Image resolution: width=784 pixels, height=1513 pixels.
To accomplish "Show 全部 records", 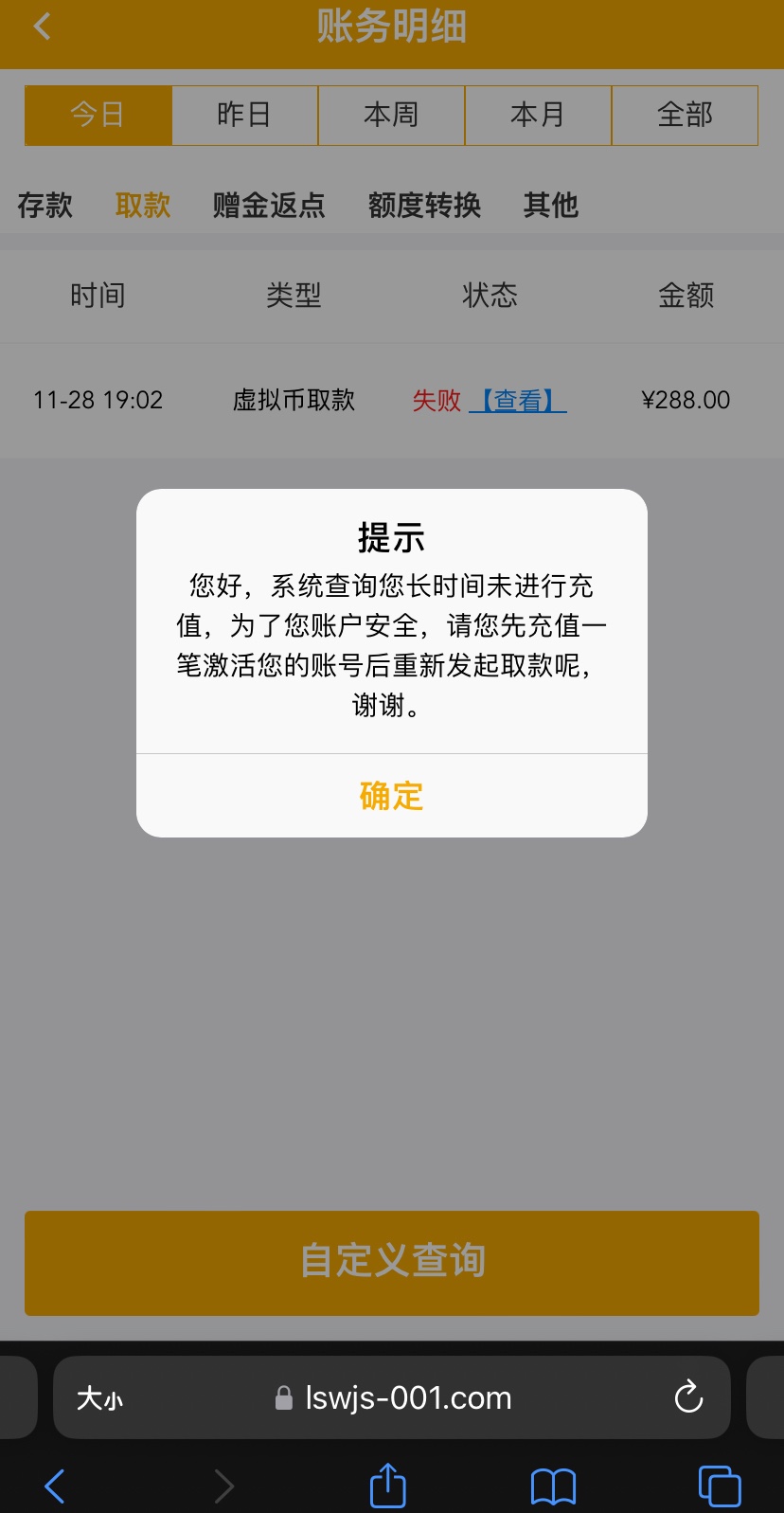I will click(685, 115).
